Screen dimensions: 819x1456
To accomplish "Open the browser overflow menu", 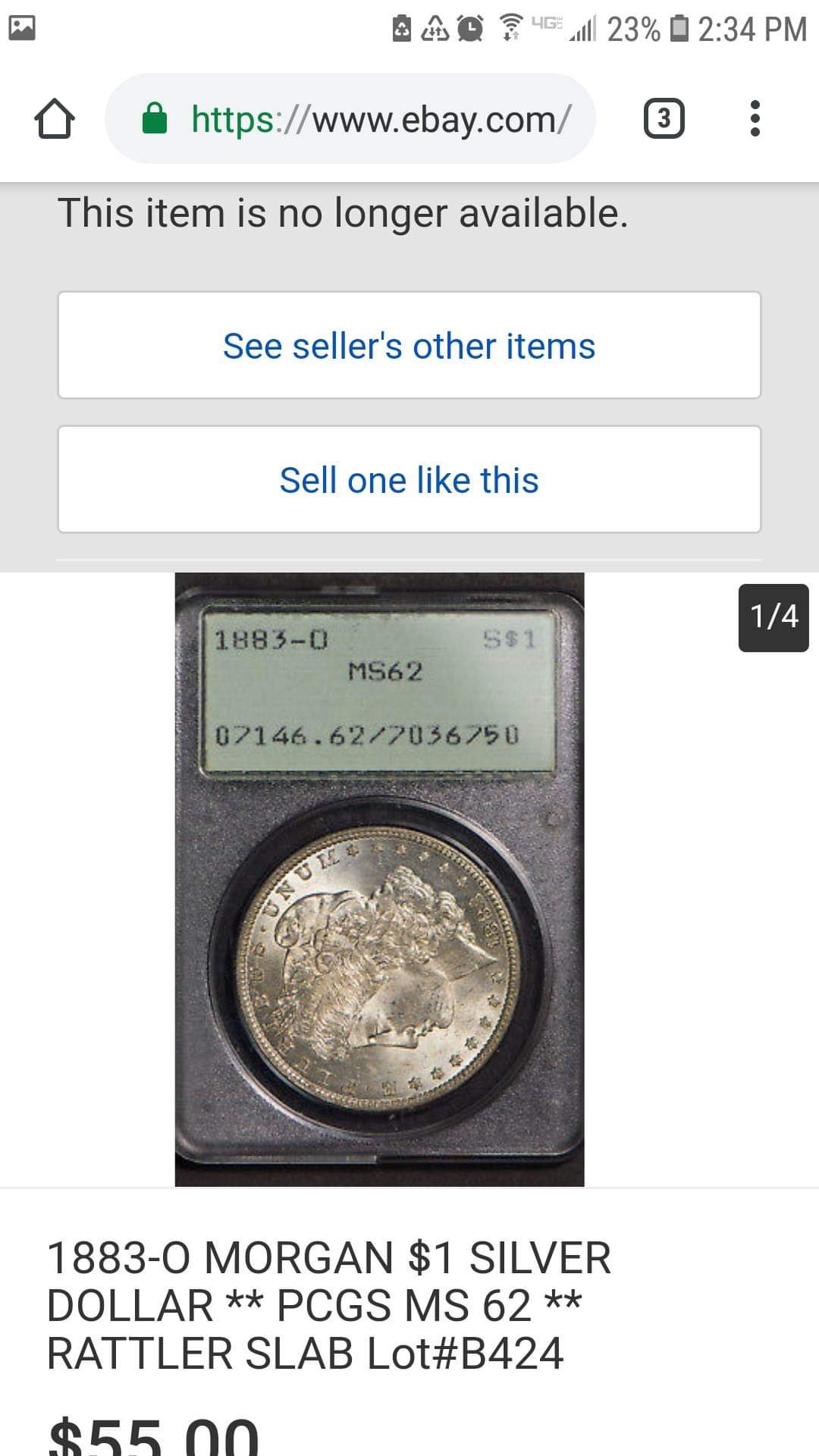I will (754, 118).
